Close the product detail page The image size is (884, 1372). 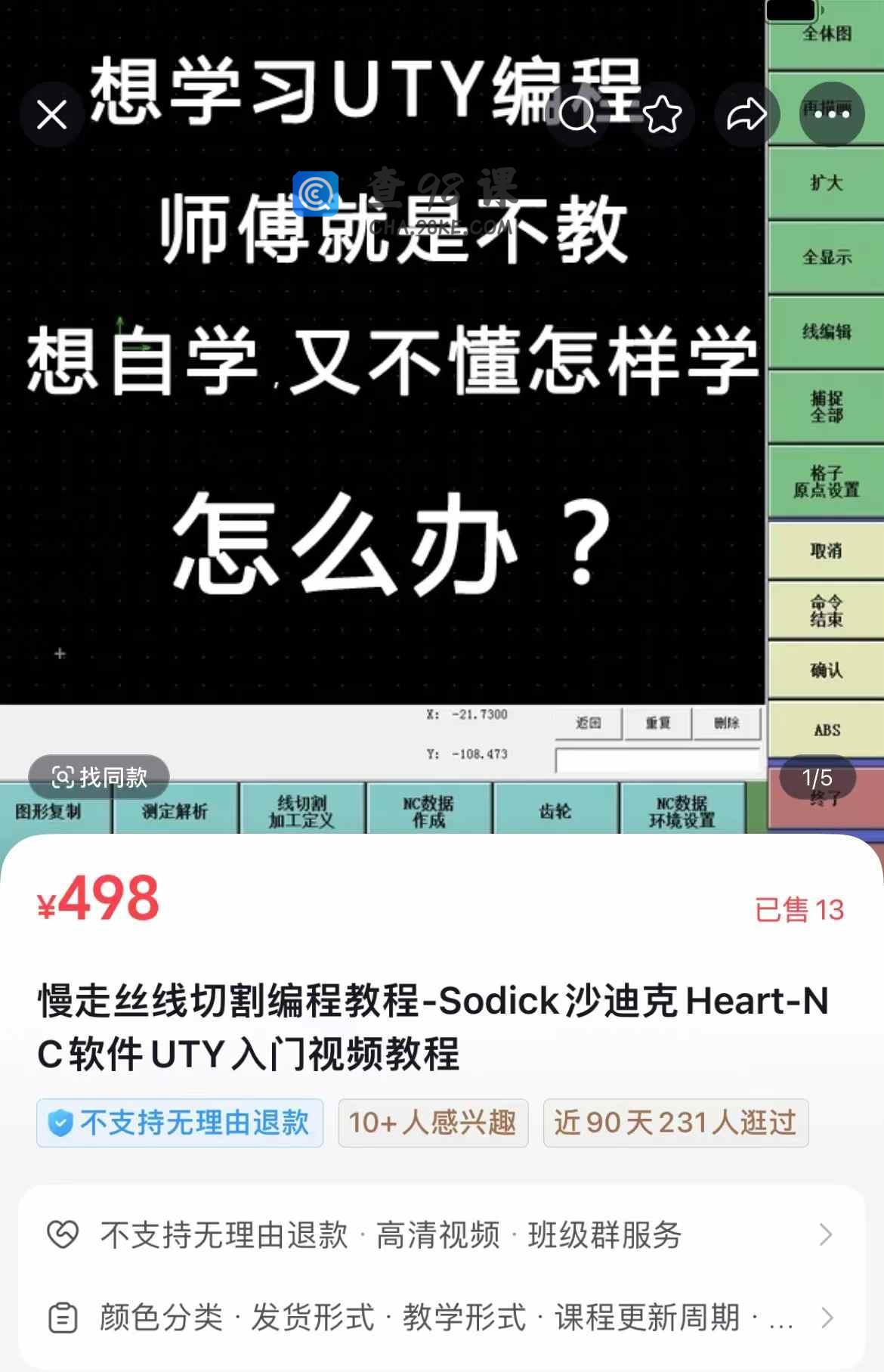[x=51, y=115]
